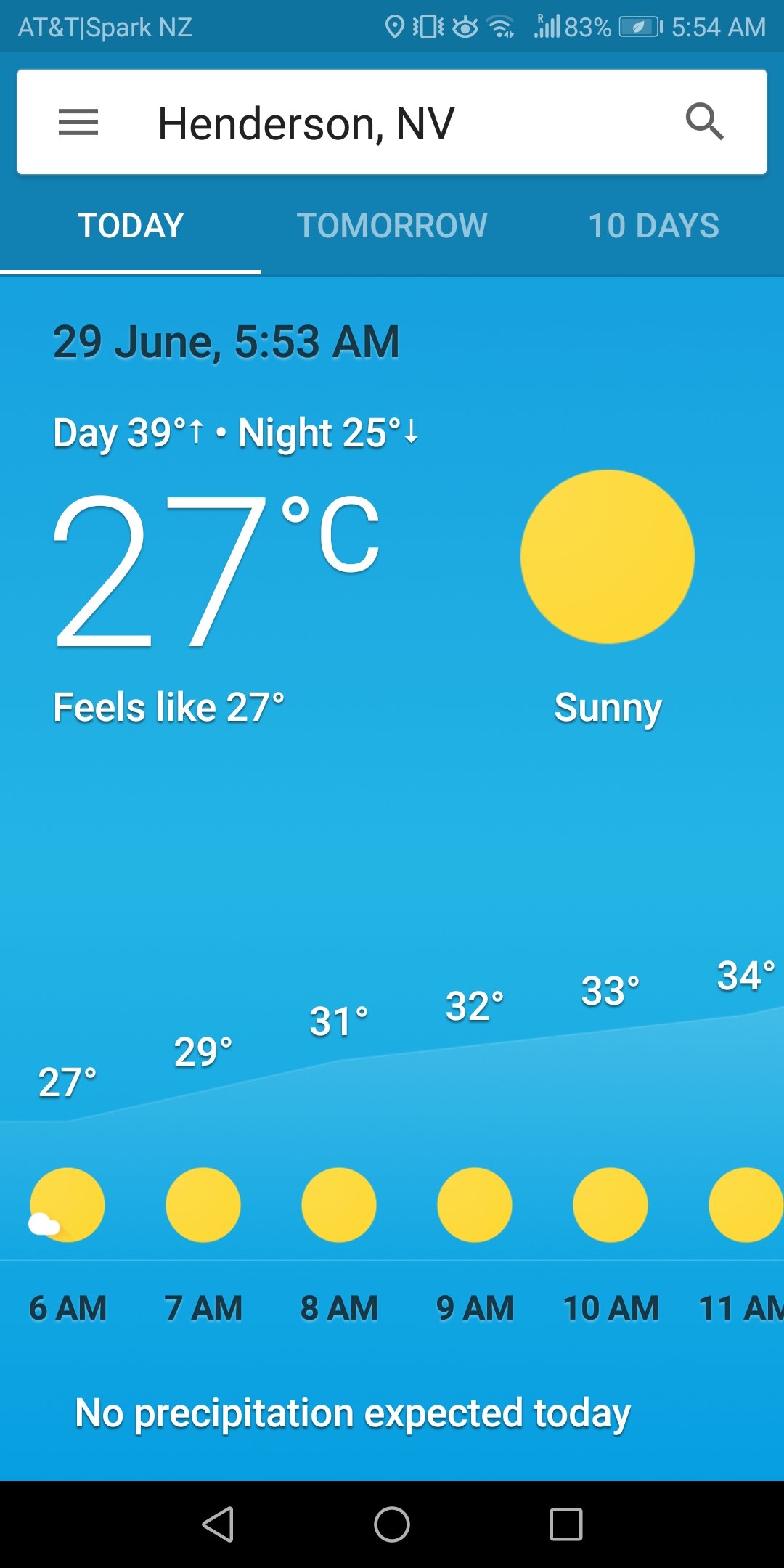This screenshot has height=1568, width=784.
Task: Switch to the Tomorrow tab
Action: [x=392, y=226]
